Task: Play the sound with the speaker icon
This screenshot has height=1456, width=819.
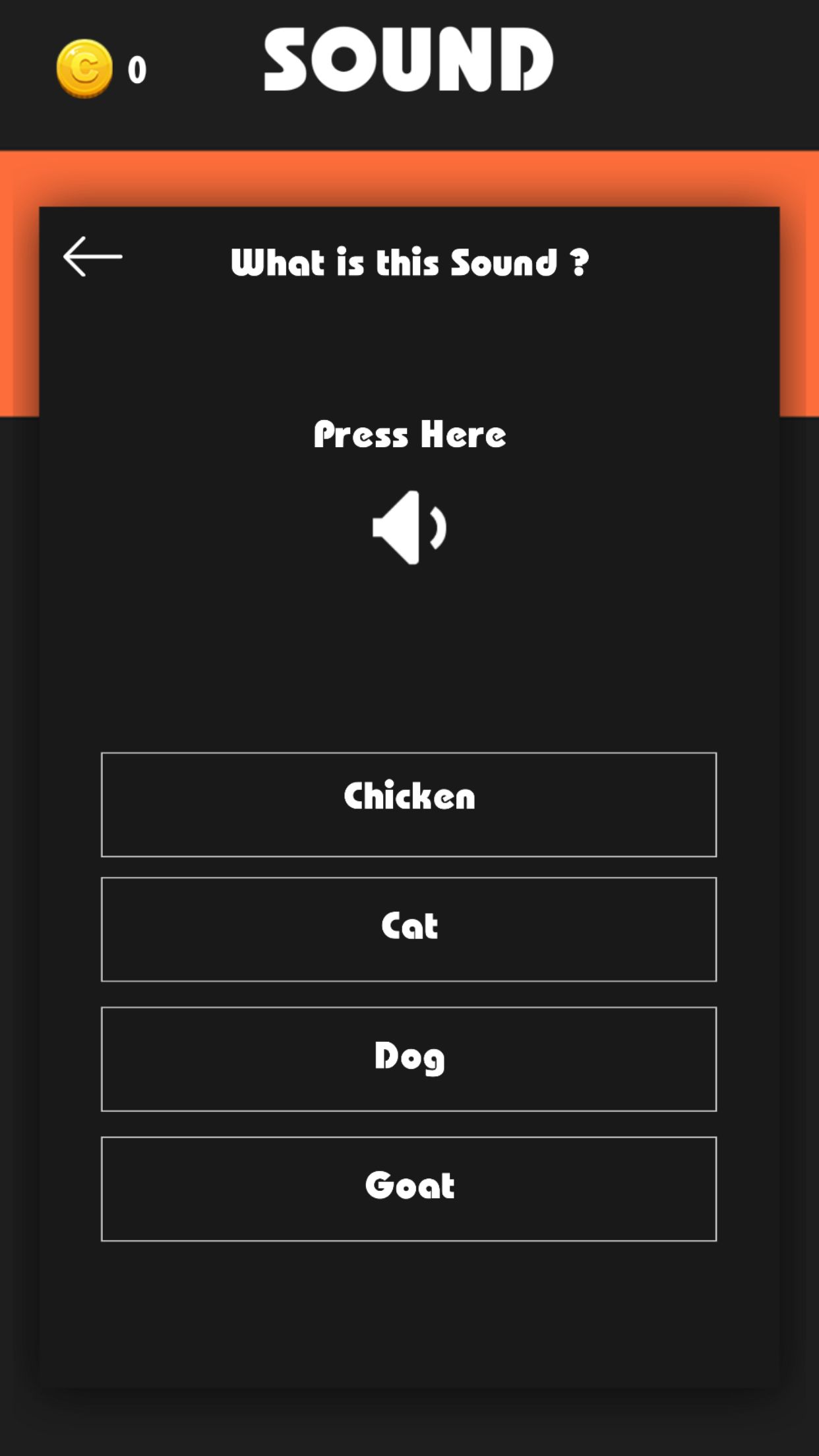Action: pyautogui.click(x=409, y=528)
